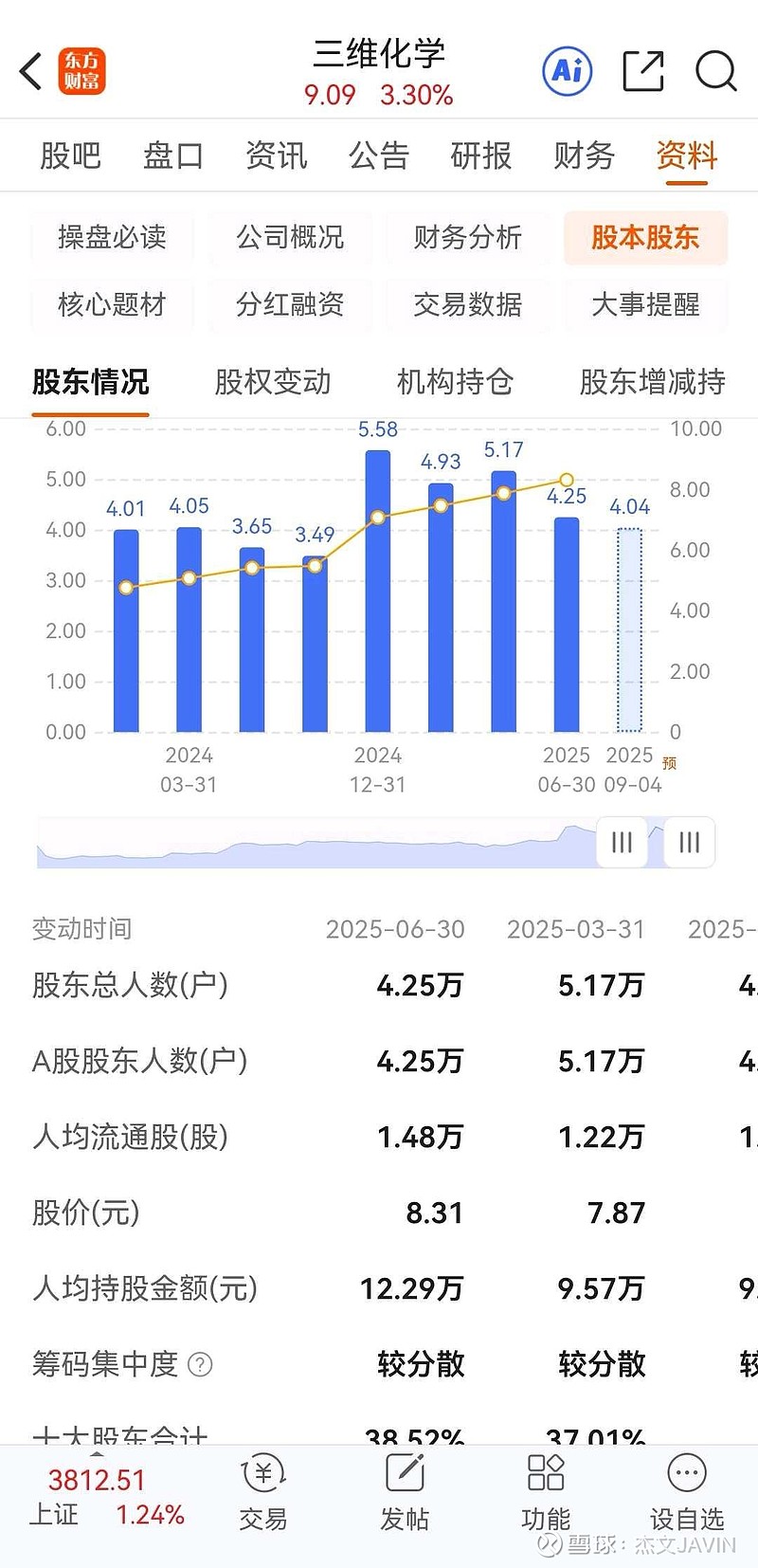The image size is (758, 1568).
Task: Switch to the 股吧 tab
Action: [70, 155]
